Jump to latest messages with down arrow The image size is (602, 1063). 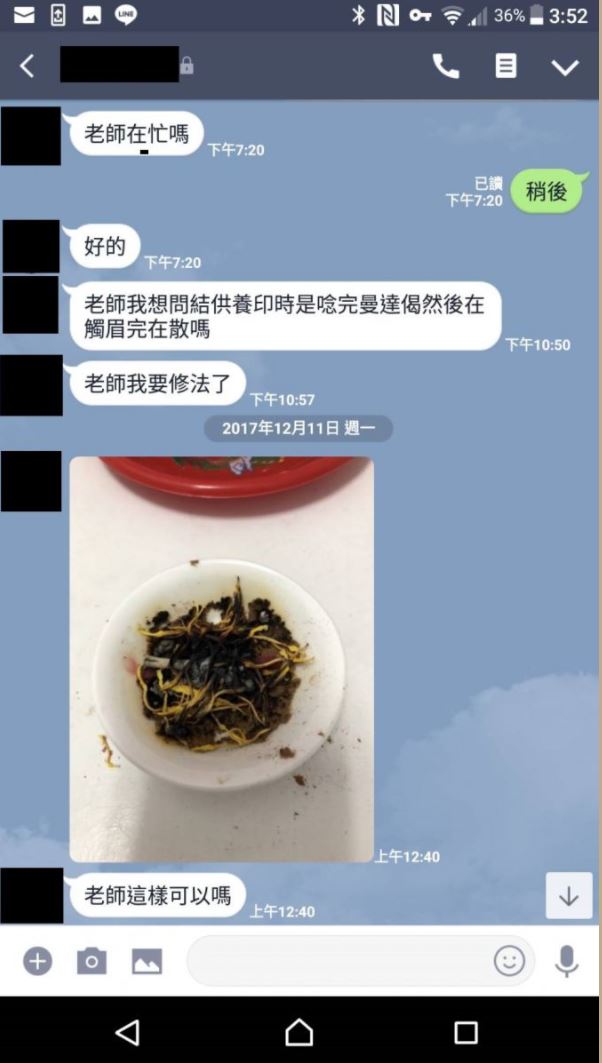[x=568, y=896]
